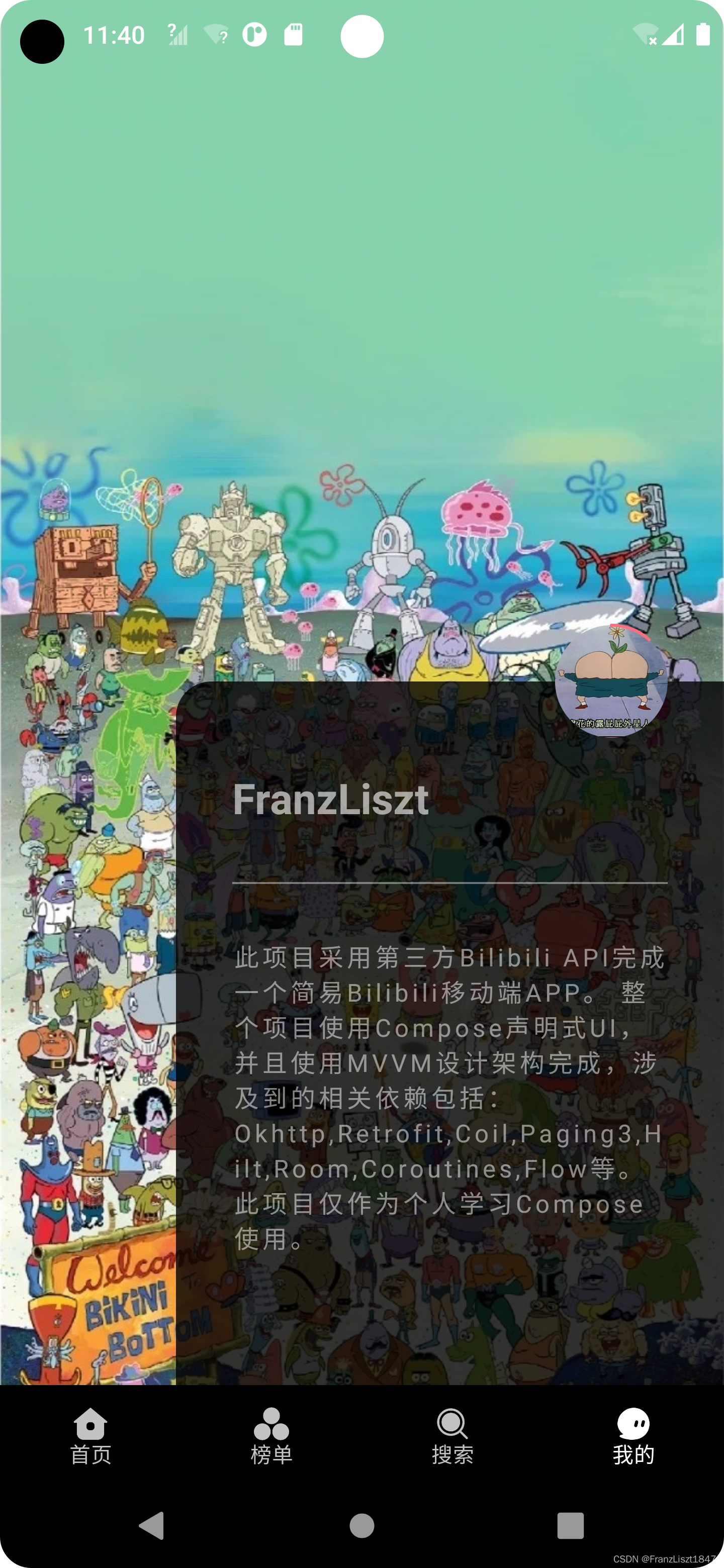
Task: Open the 榜单 rankings tab
Action: click(x=271, y=1436)
